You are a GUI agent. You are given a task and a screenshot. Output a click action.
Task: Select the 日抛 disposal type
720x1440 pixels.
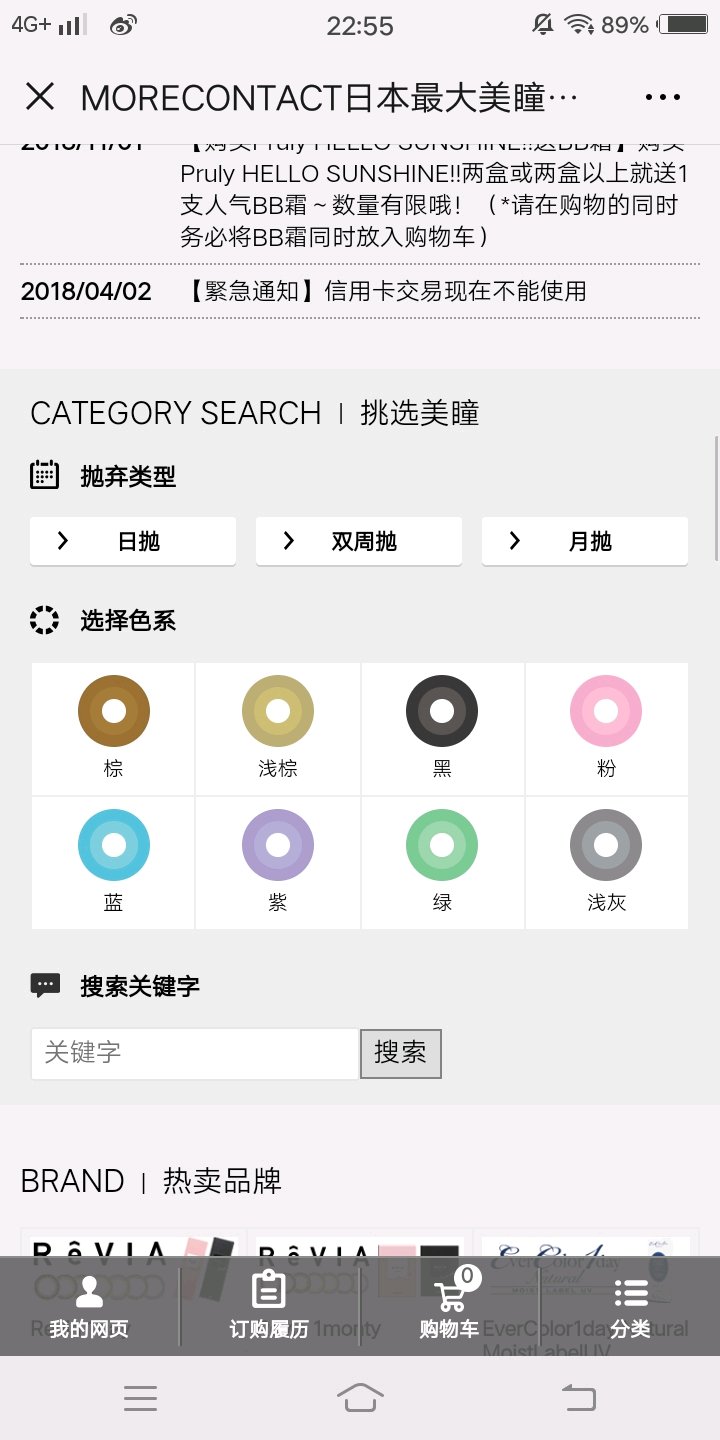point(133,541)
